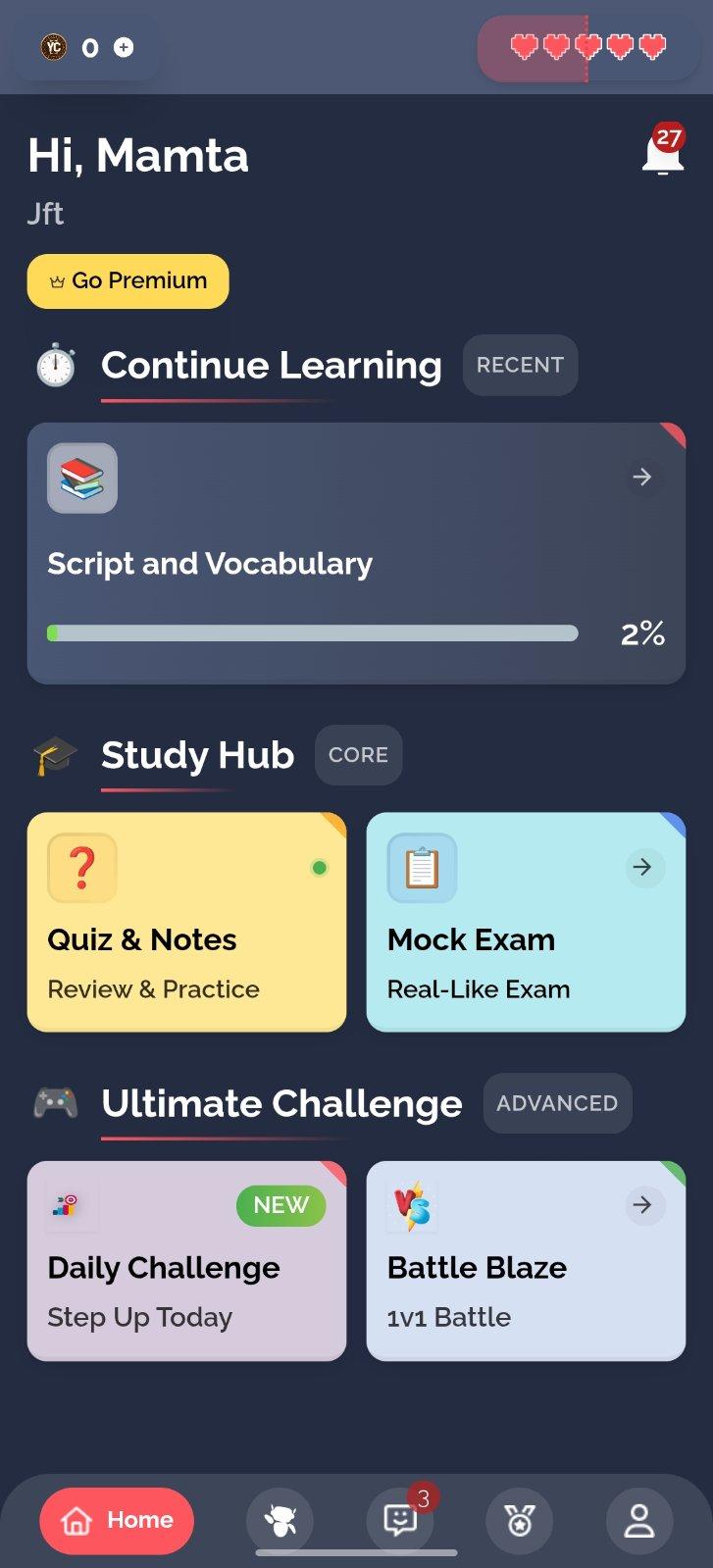The height and width of the screenshot is (1568, 713).
Task: Open the chat tab with 3 badge
Action: [400, 1521]
